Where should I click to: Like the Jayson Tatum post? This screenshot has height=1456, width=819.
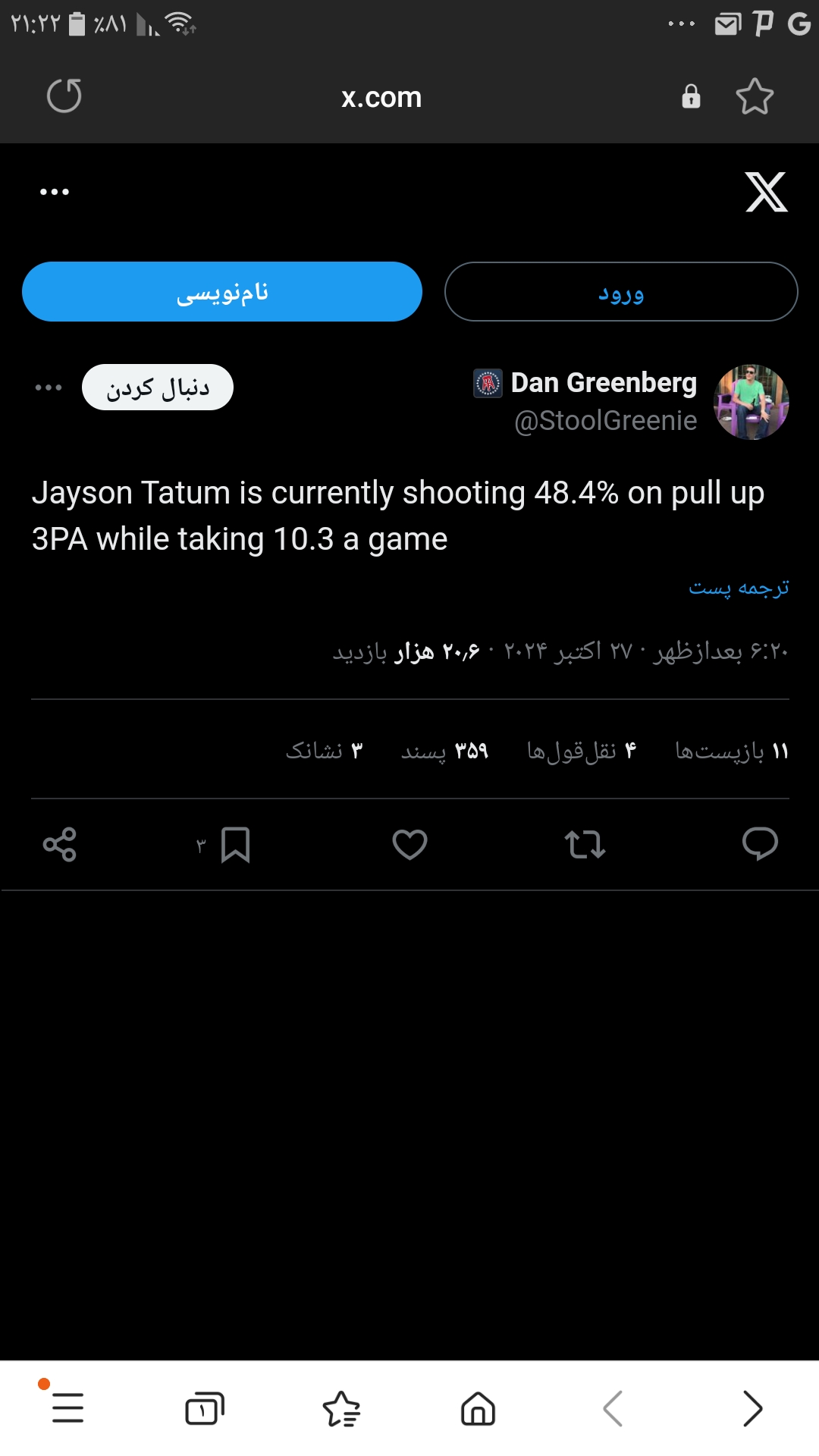tap(409, 844)
